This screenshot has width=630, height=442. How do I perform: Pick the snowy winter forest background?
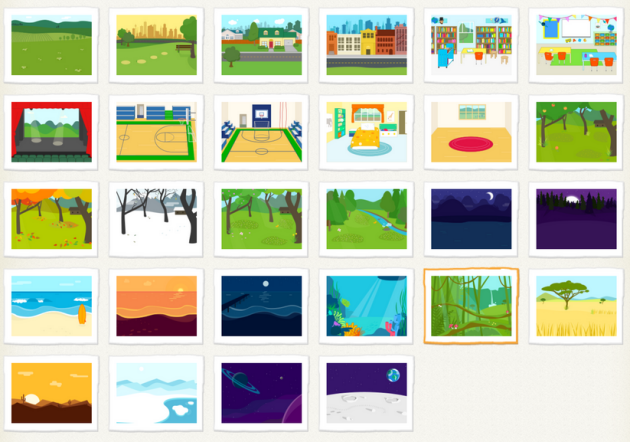(x=155, y=218)
